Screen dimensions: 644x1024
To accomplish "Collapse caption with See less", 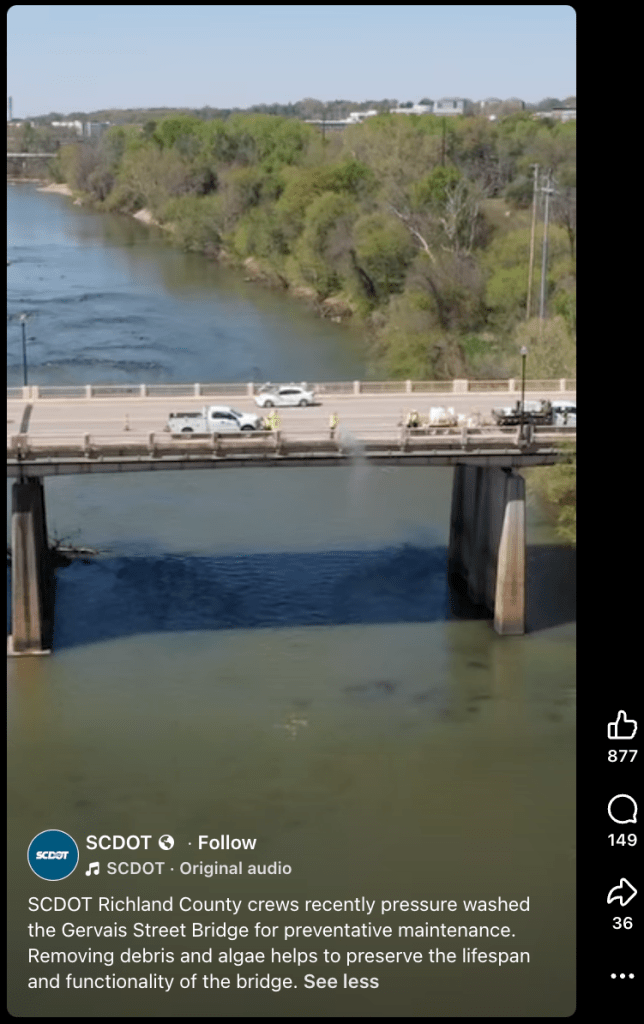I will tap(341, 981).
